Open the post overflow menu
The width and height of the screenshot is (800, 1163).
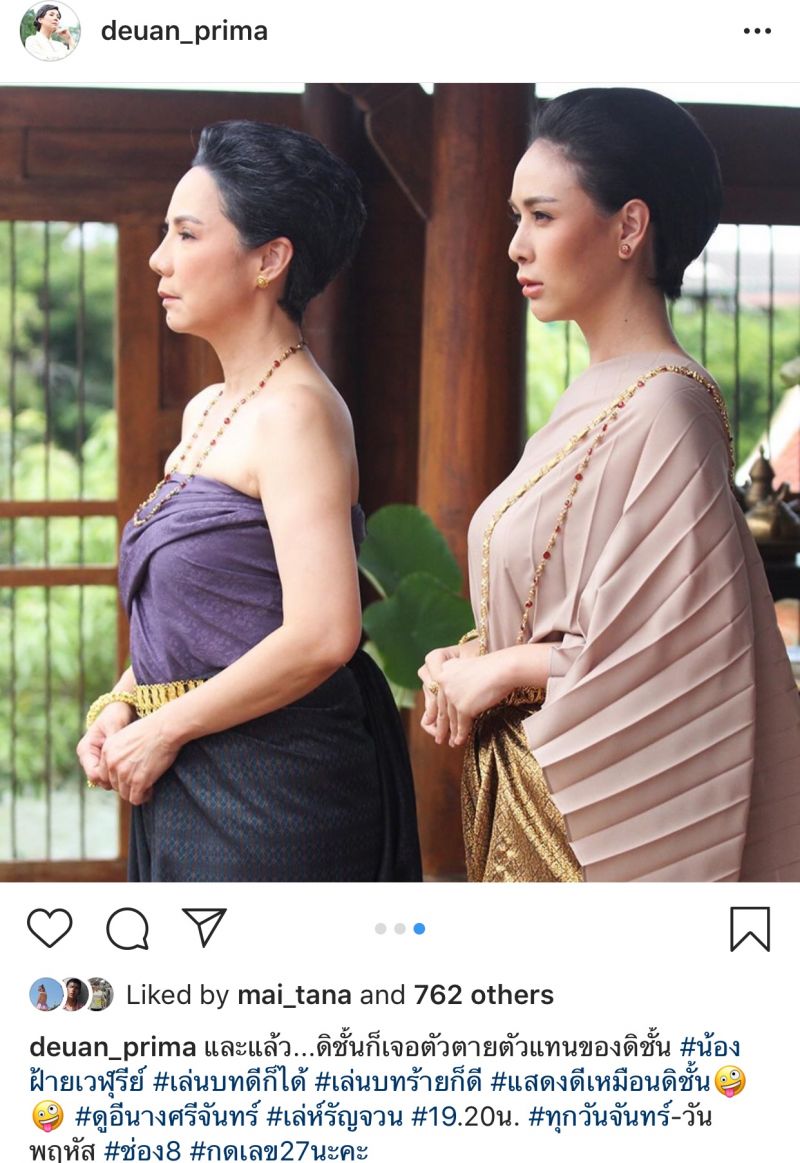[x=757, y=32]
